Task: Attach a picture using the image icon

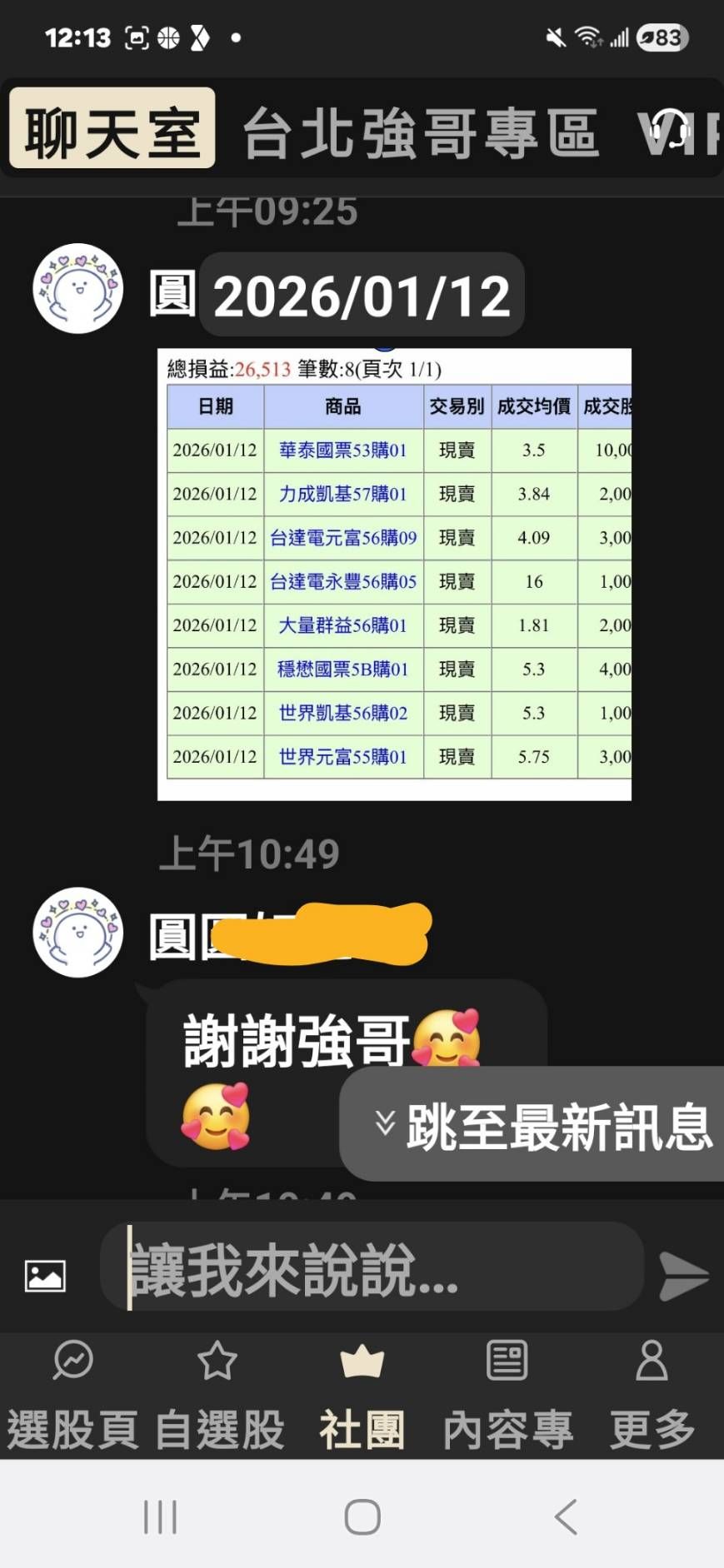Action: tap(45, 1275)
